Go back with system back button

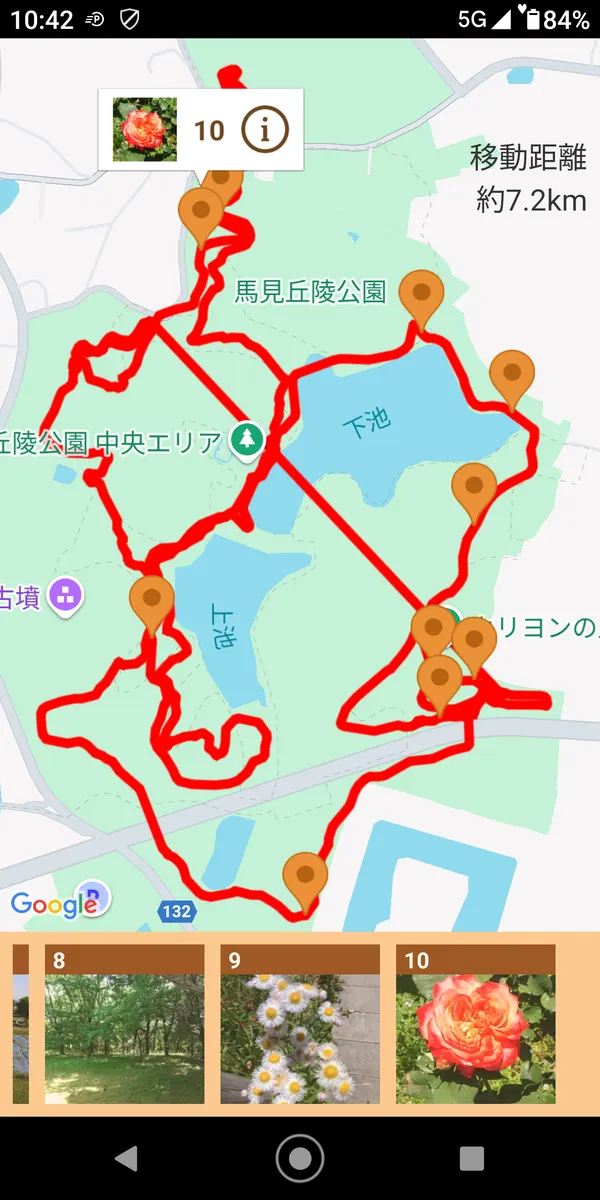(x=126, y=1158)
